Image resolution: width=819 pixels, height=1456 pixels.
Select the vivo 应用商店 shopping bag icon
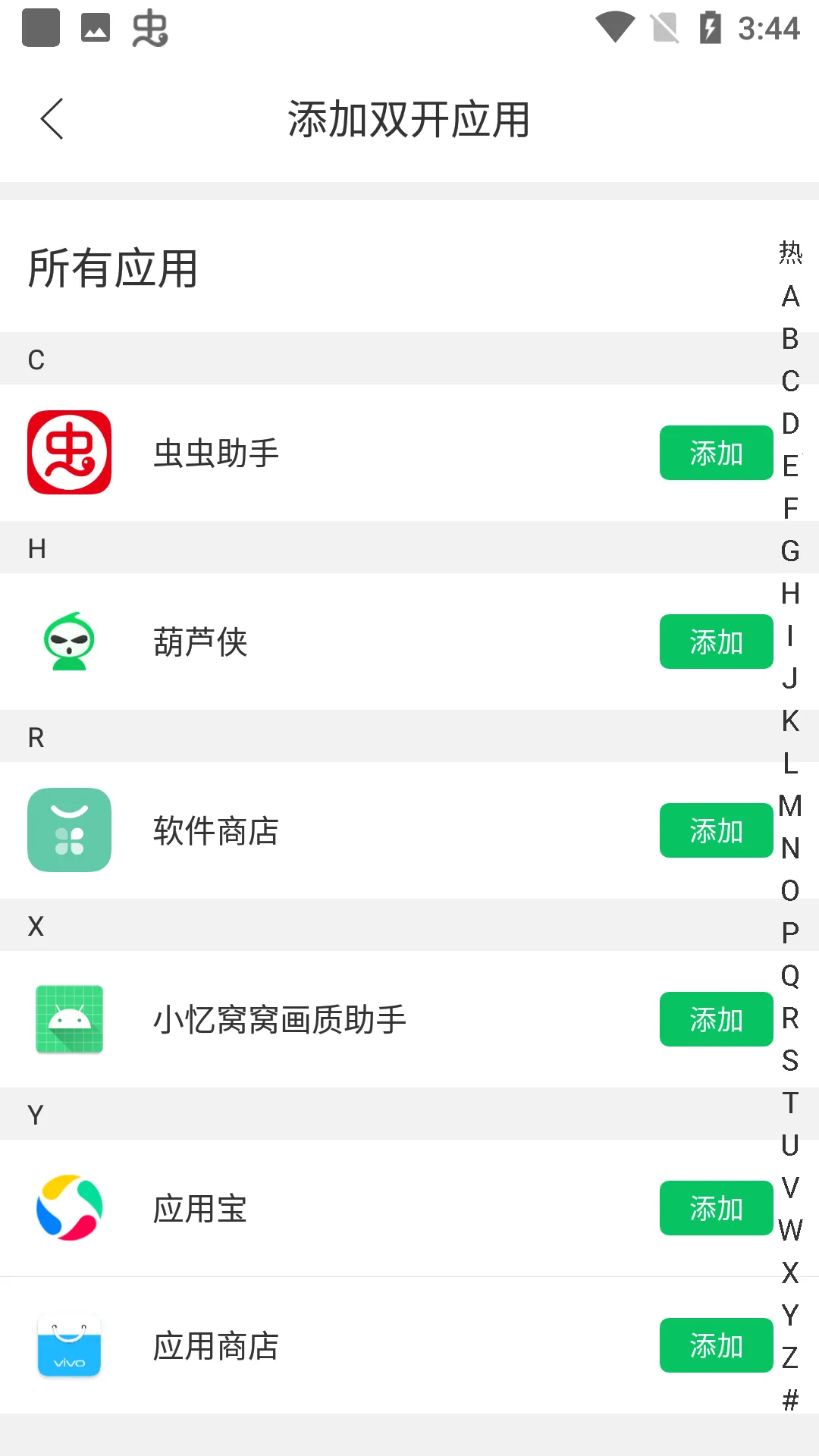coord(69,1346)
